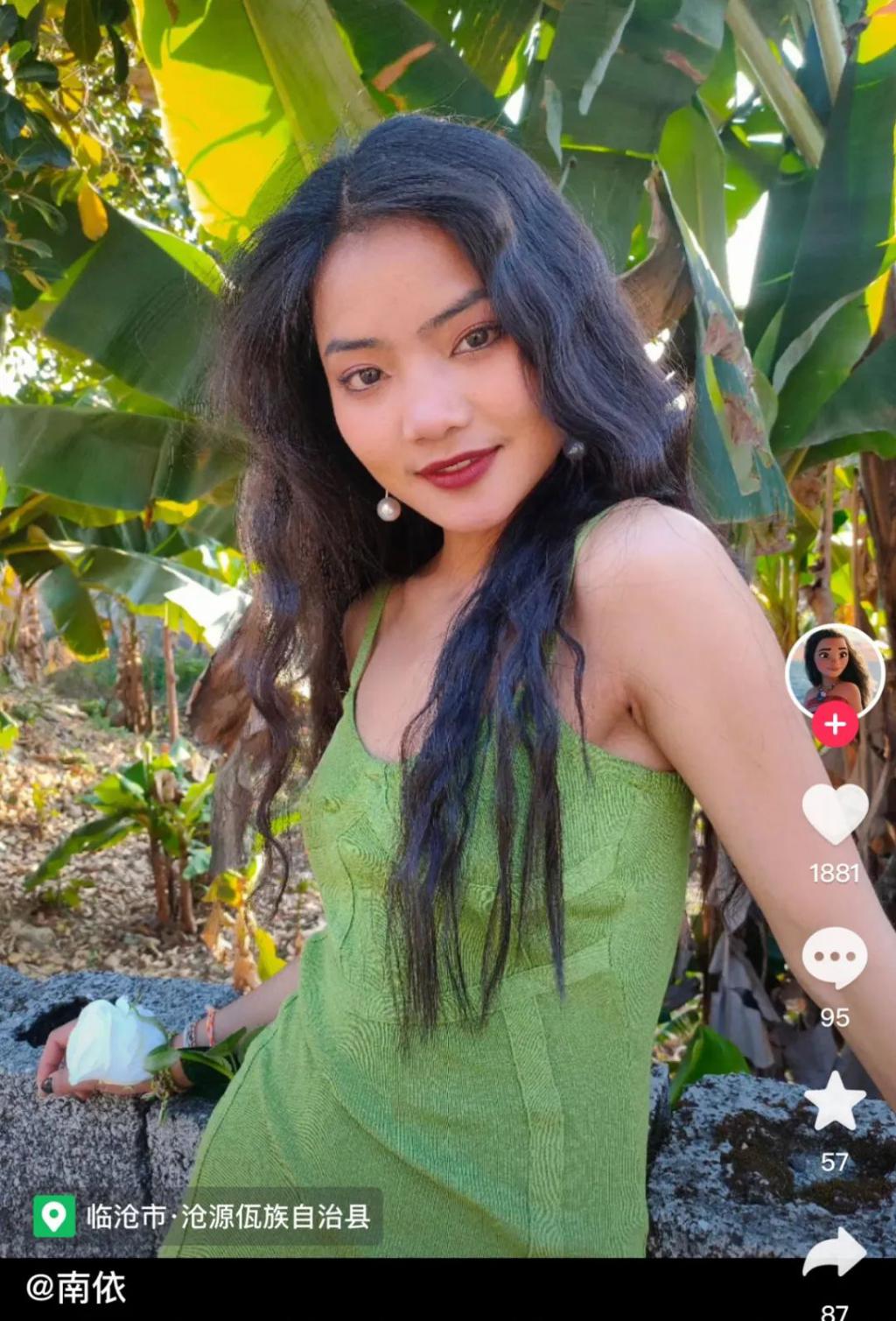This screenshot has width=896, height=1321.
Task: Add this video to favorites with the star
Action: click(835, 1101)
